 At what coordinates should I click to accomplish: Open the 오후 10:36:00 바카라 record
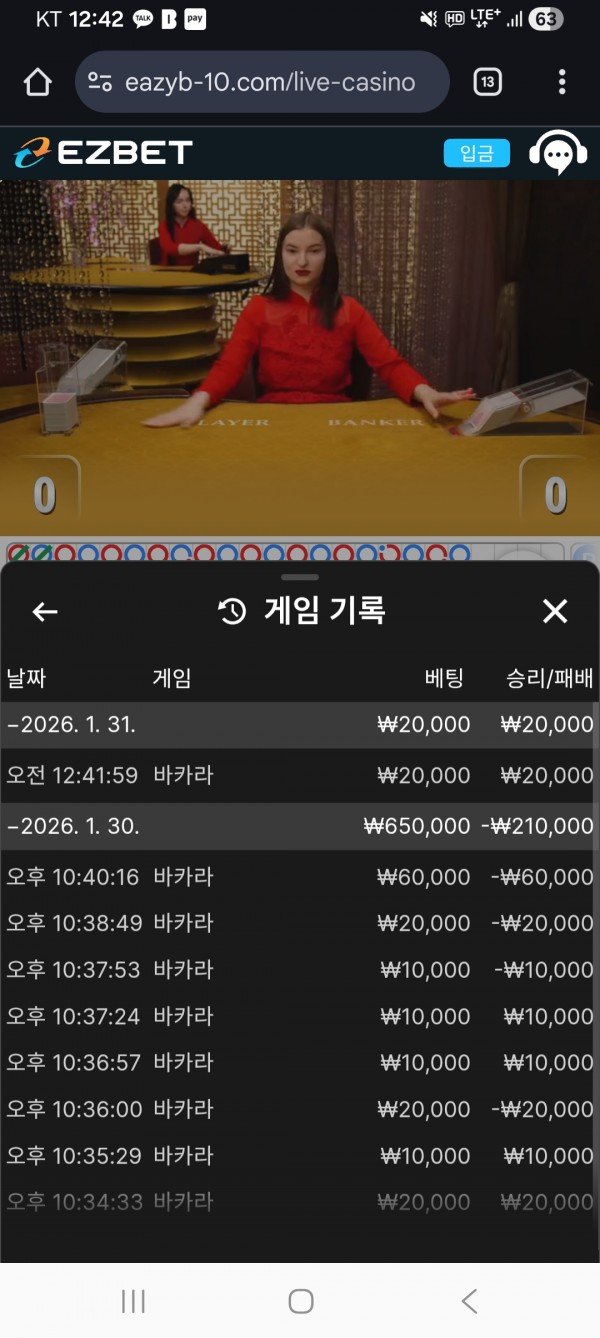[300, 1109]
